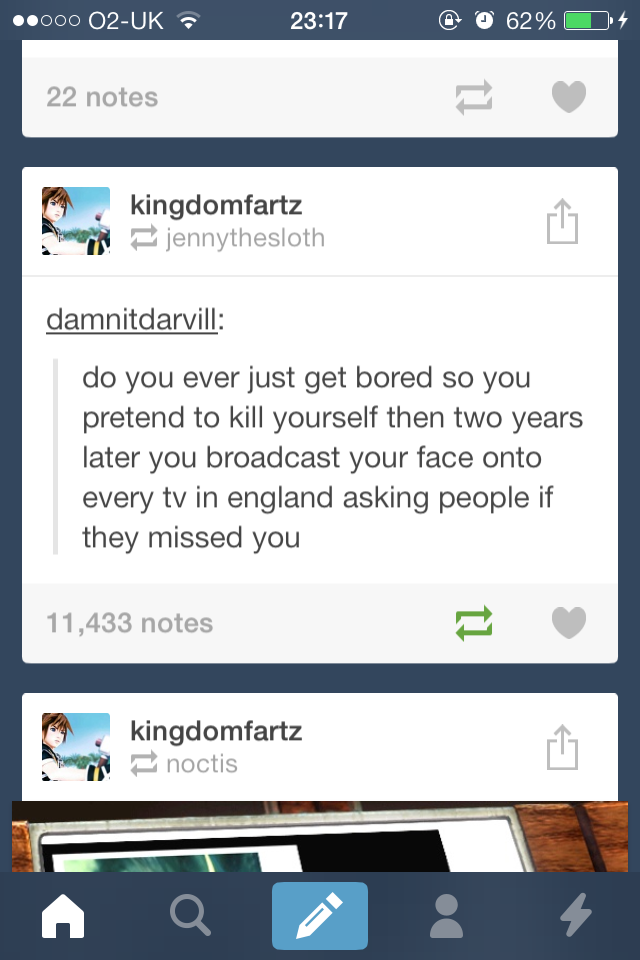
Task: Share the post reblogged from jennythesloth
Action: tap(562, 221)
